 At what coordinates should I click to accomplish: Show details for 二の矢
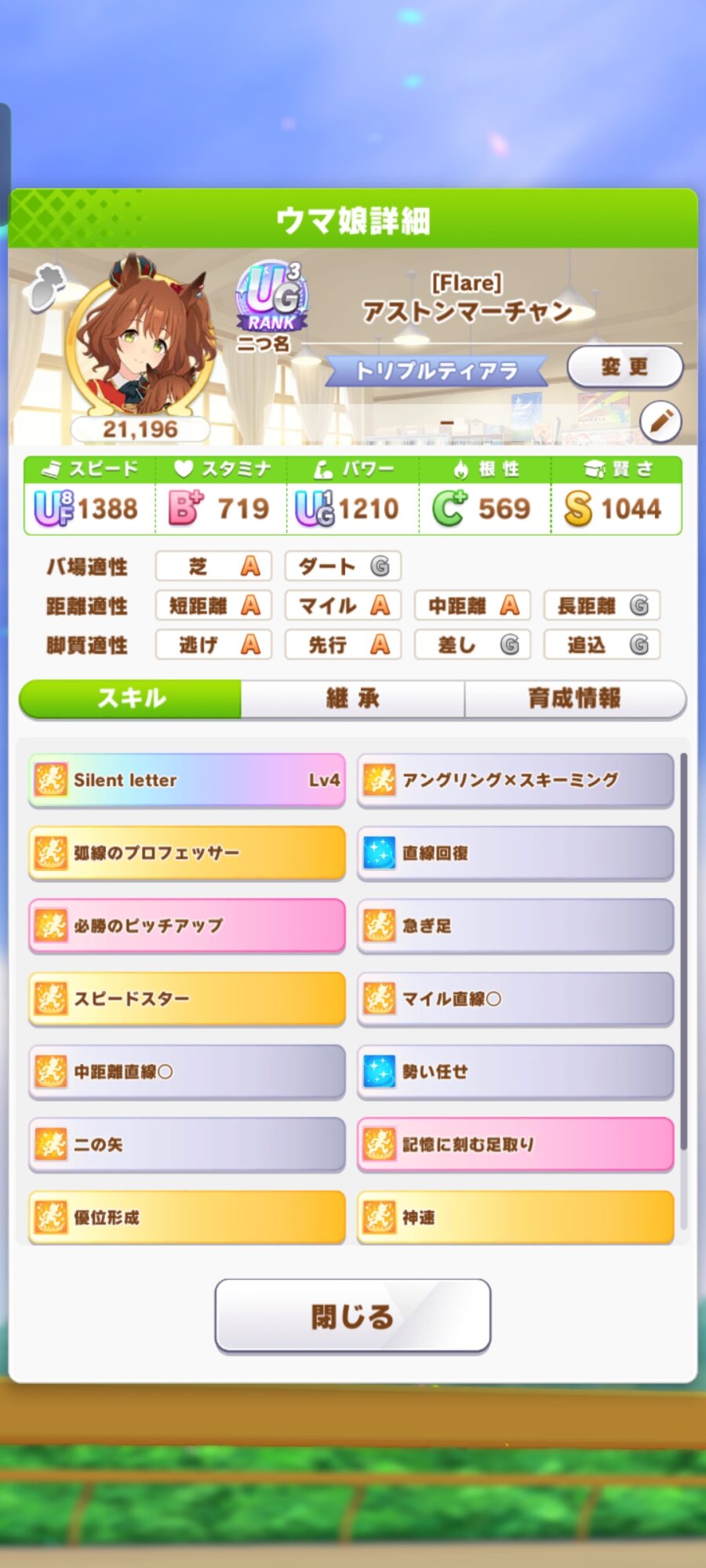coord(187,1145)
